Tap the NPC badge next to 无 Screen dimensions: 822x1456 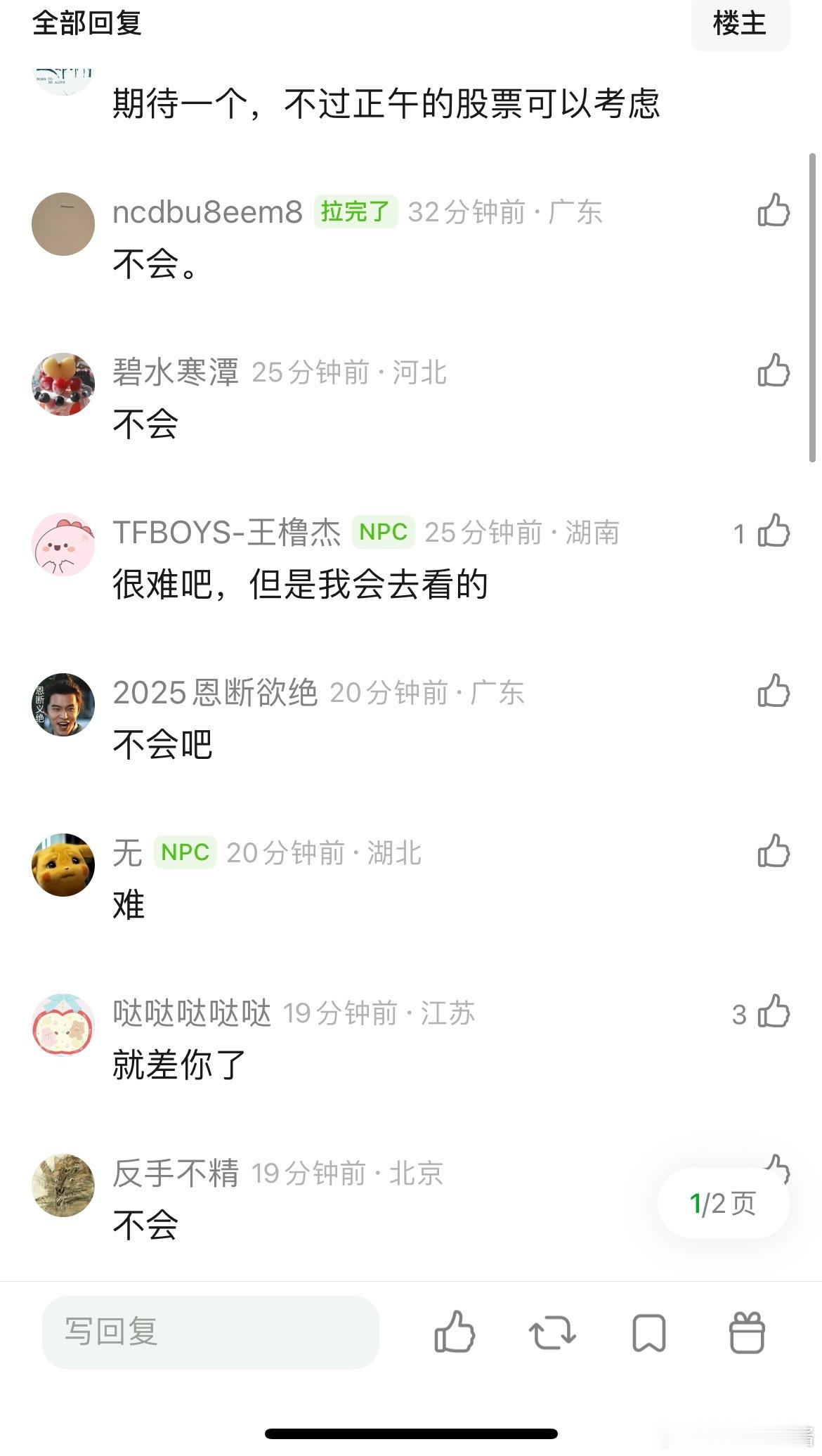184,852
